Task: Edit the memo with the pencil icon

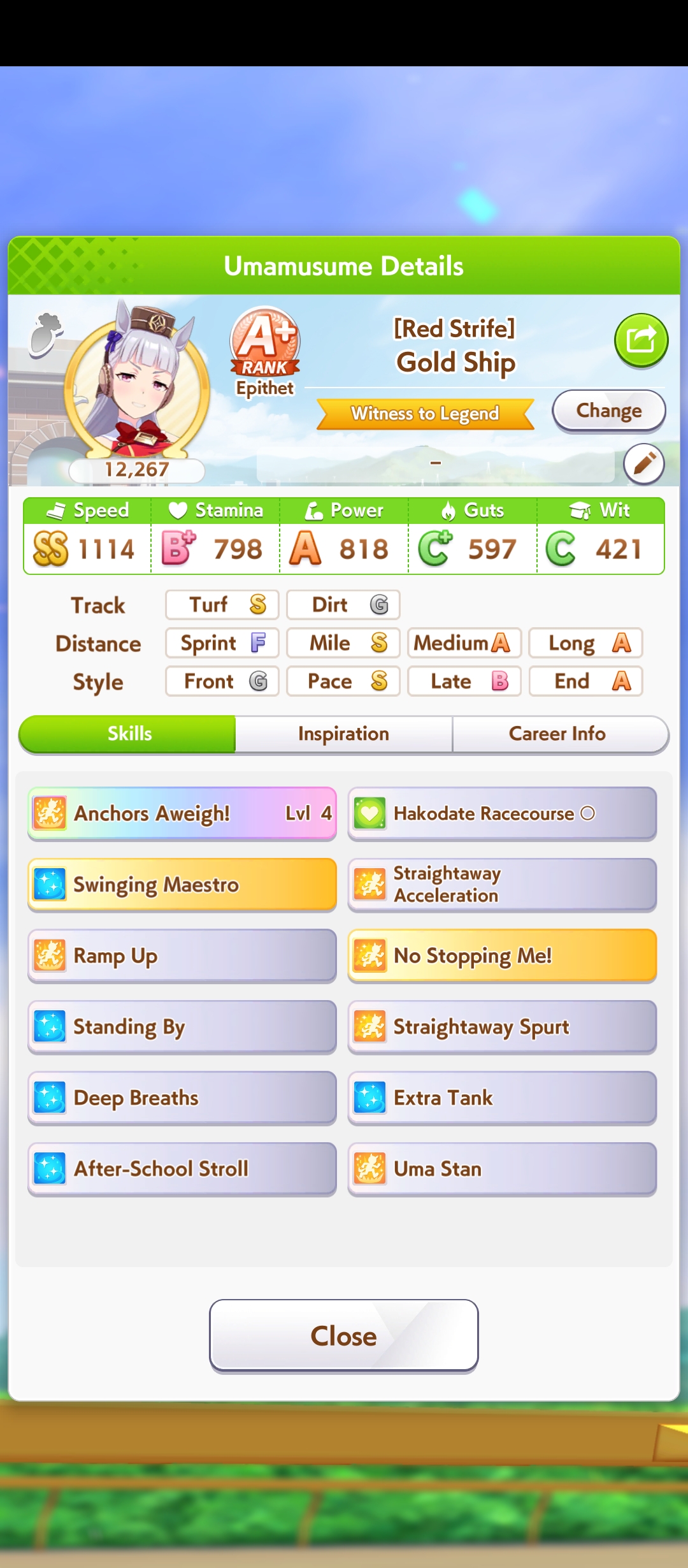Action: [x=643, y=463]
